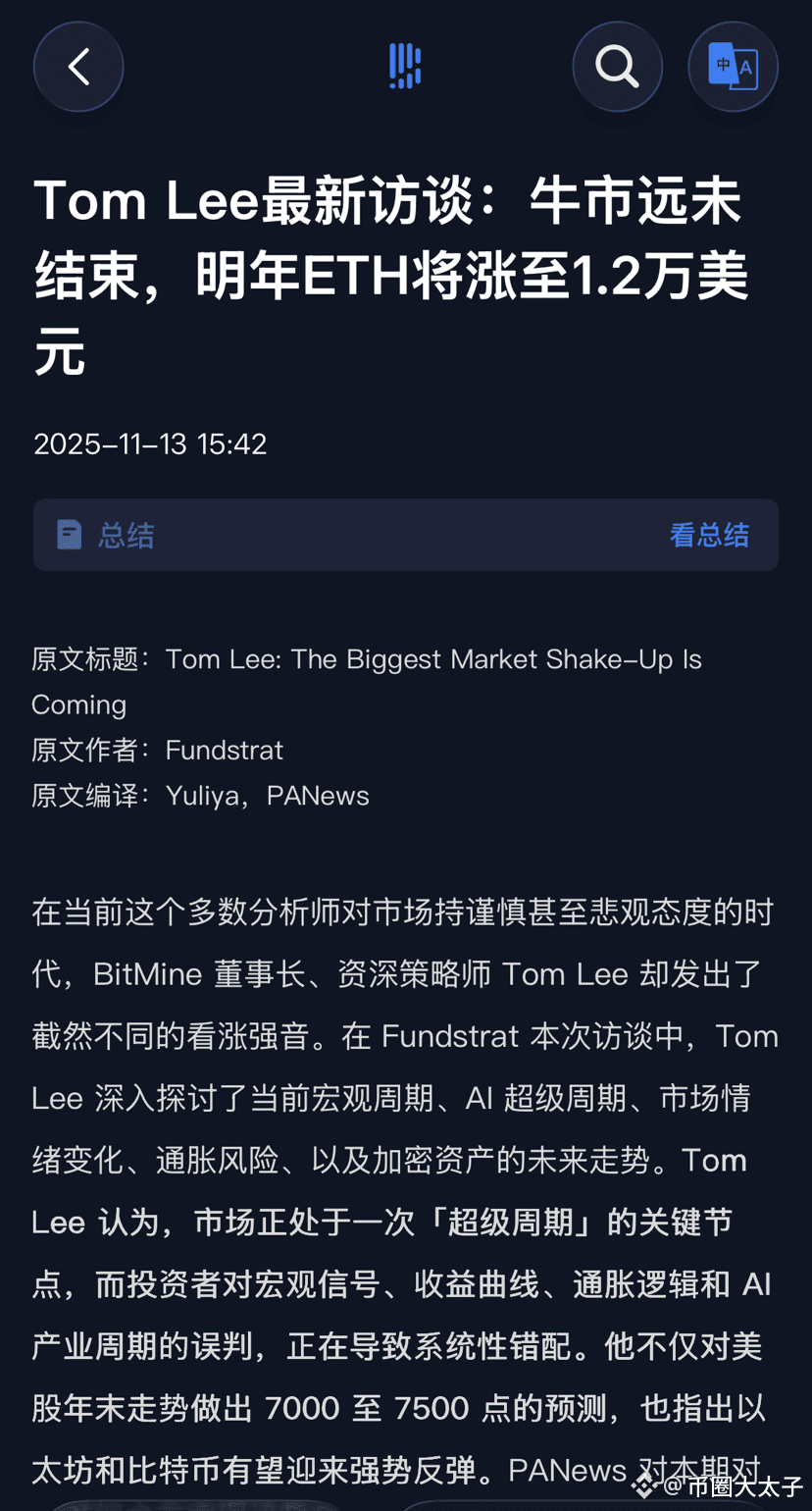This screenshot has height=1511, width=812.
Task: Tap 看总结 to view the summary
Action: coord(709,535)
